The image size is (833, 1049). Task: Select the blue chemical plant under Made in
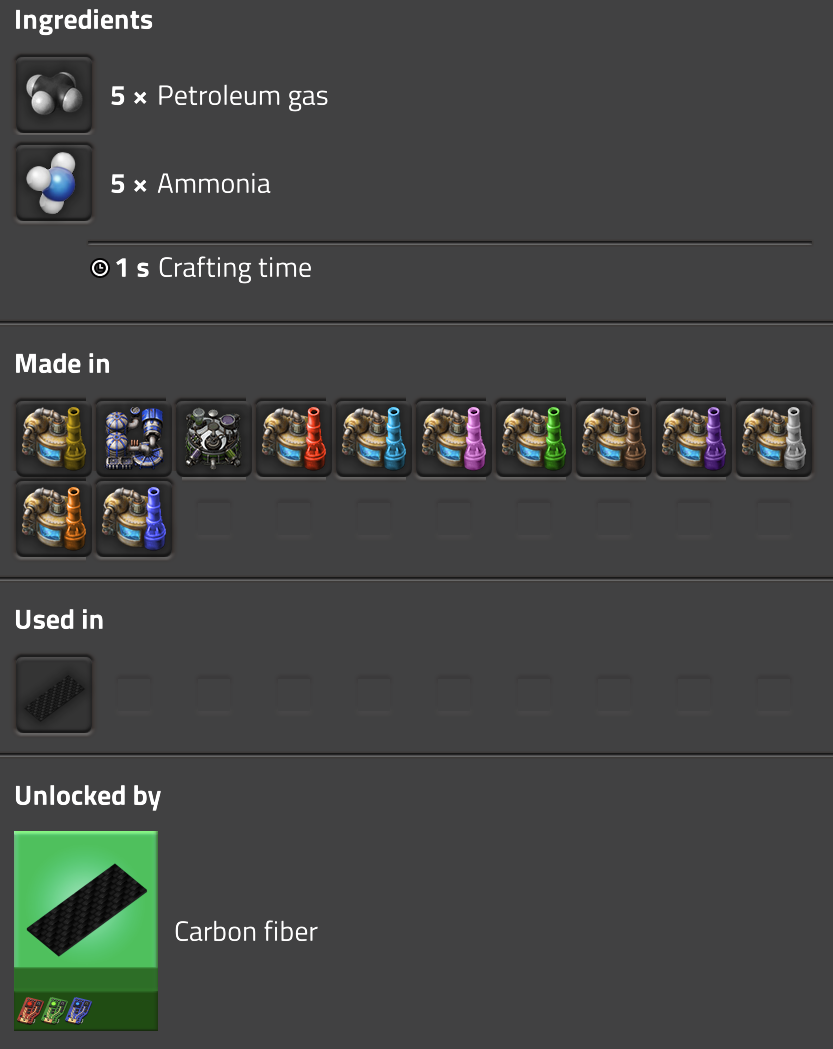134,518
